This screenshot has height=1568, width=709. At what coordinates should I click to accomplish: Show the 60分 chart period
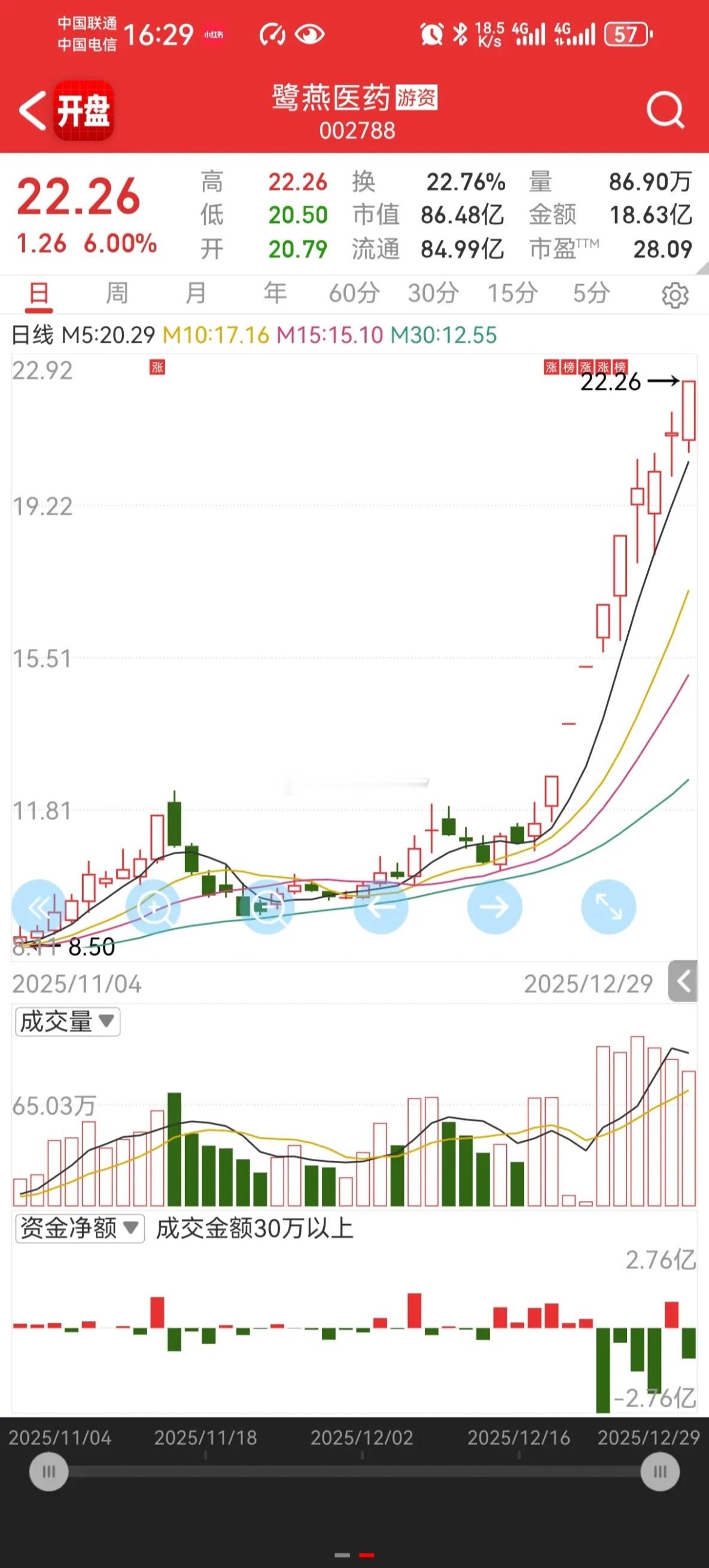click(x=354, y=294)
